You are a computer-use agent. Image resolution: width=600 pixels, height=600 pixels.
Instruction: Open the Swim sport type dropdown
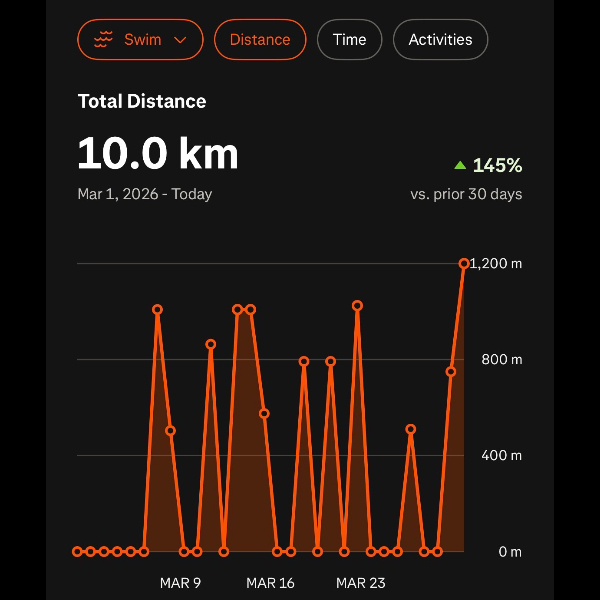[x=140, y=40]
